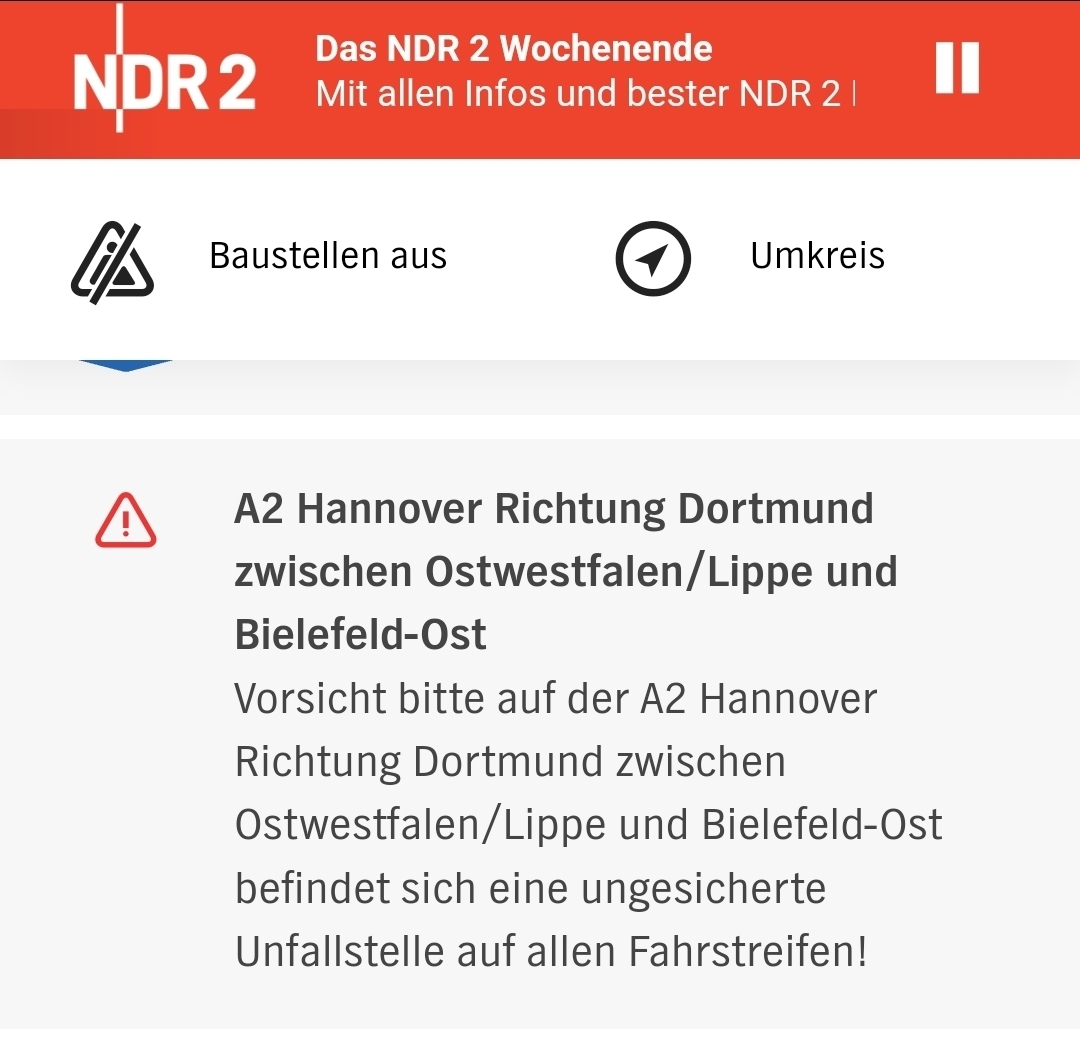Toggle the Baustellen aus filter

pyautogui.click(x=260, y=257)
